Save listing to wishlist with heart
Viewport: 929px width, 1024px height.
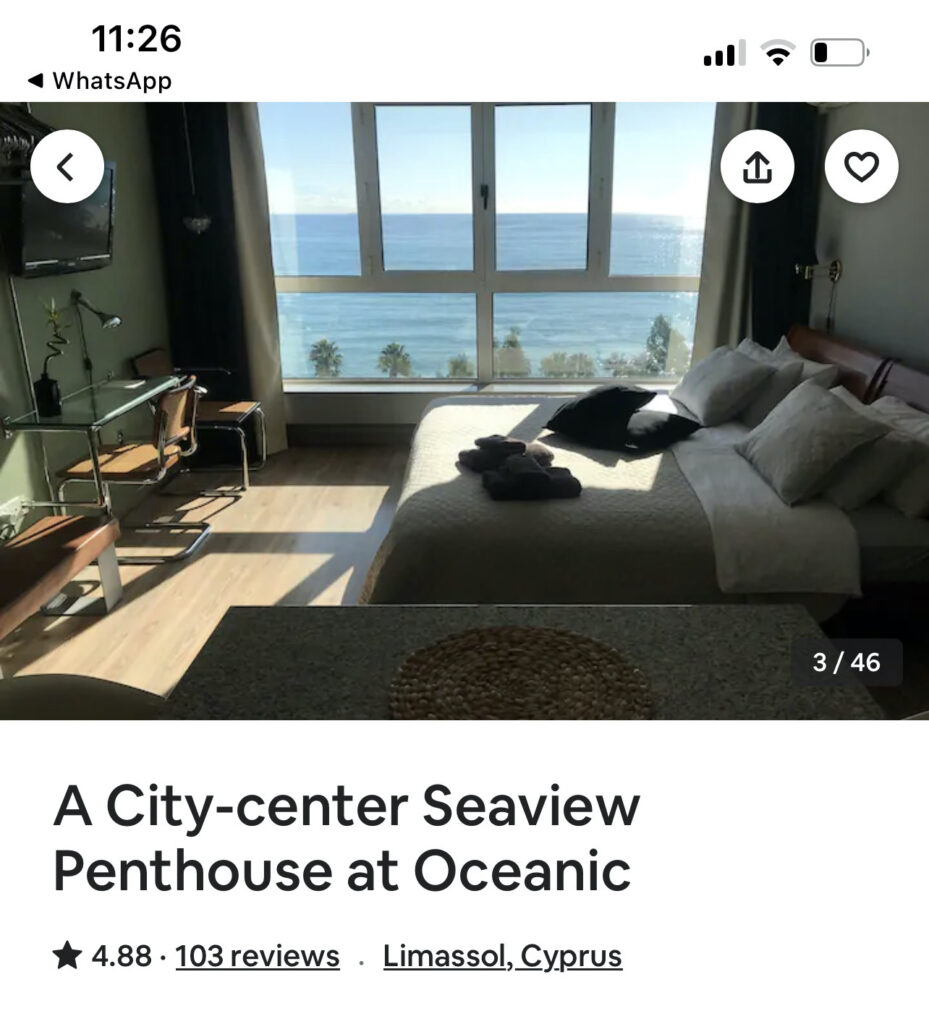(x=861, y=167)
